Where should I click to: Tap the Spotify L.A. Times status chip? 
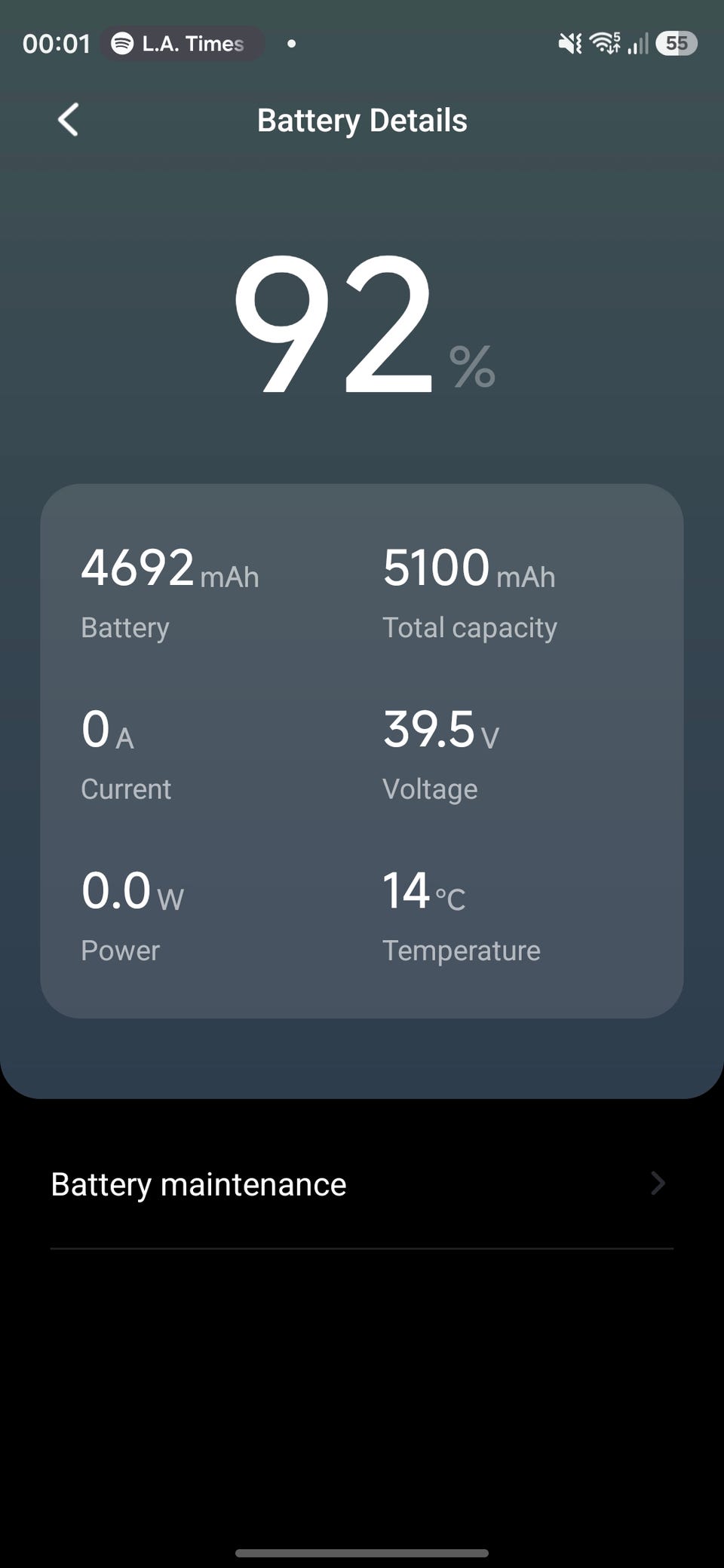pos(182,44)
